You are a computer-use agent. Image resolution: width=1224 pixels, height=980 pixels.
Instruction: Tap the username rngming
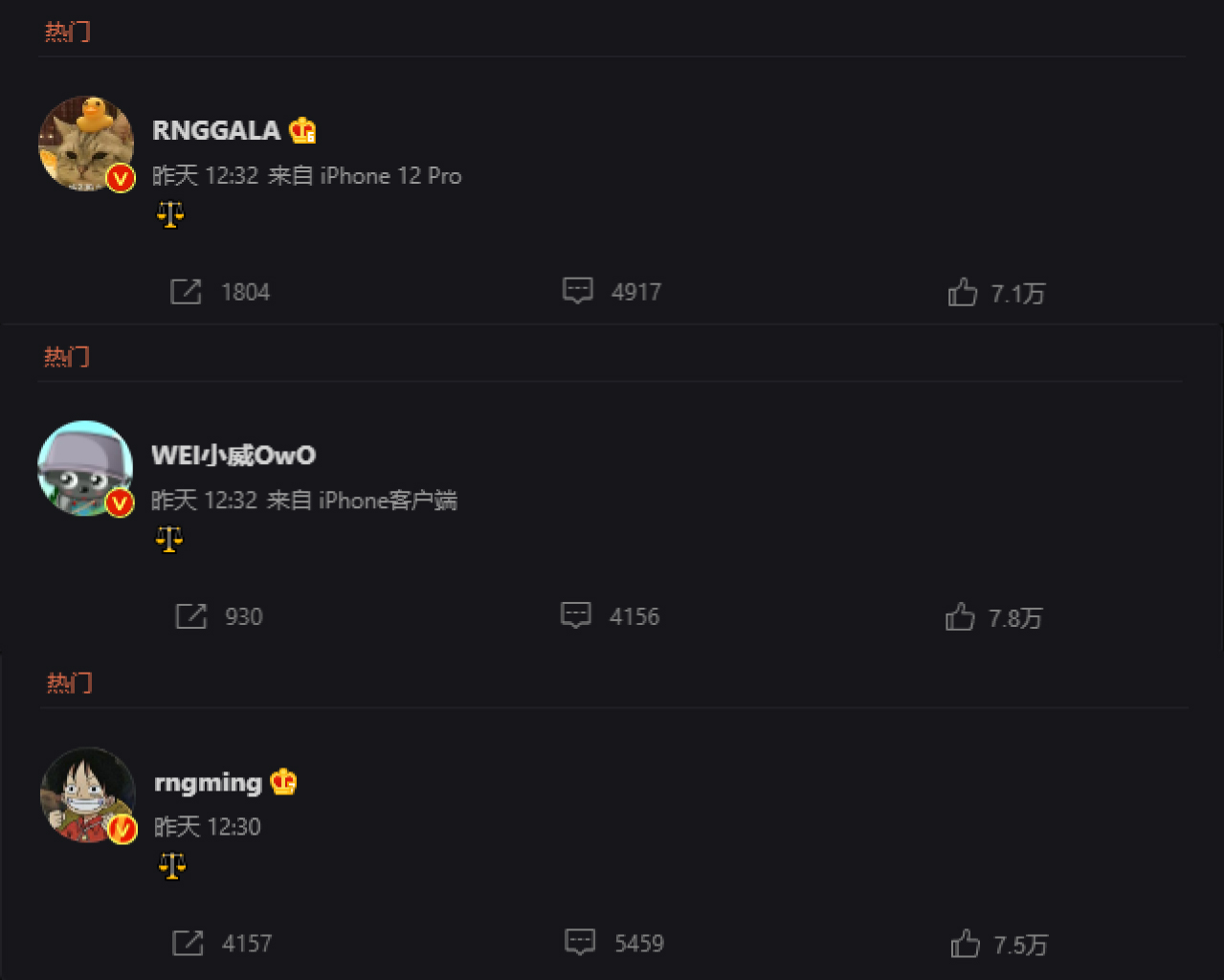click(x=208, y=783)
